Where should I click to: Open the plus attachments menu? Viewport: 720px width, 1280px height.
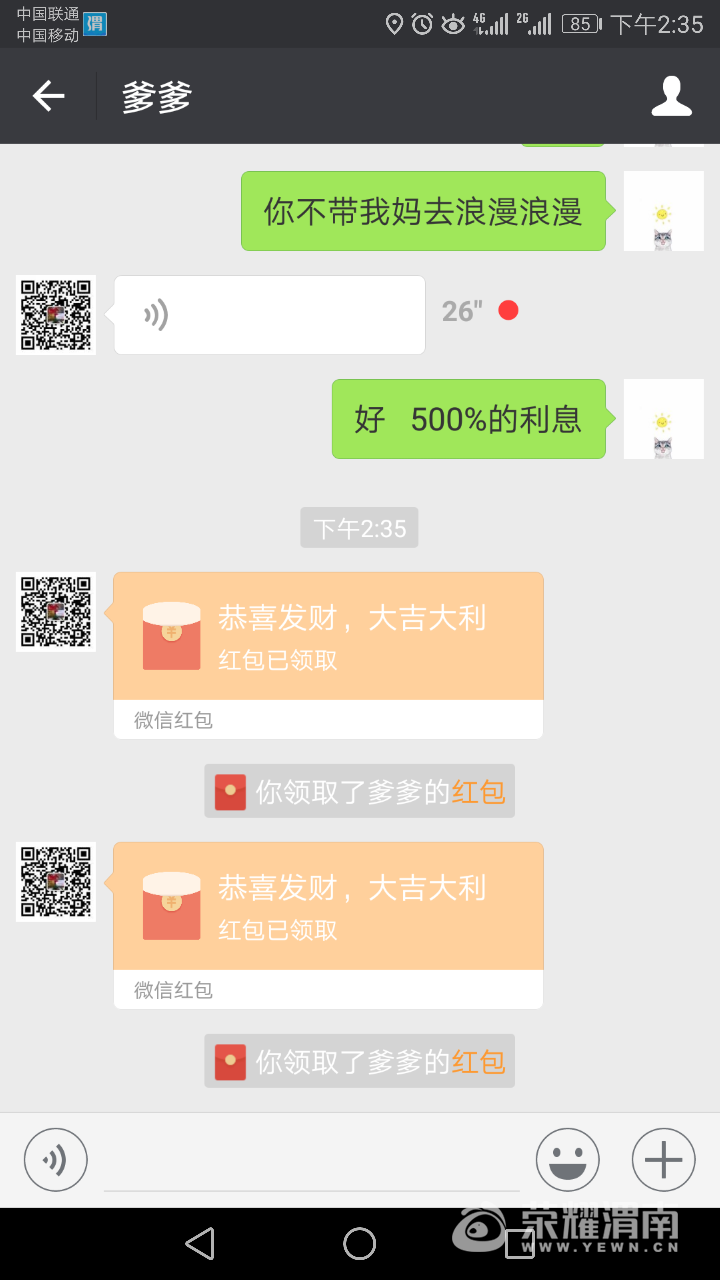663,1160
